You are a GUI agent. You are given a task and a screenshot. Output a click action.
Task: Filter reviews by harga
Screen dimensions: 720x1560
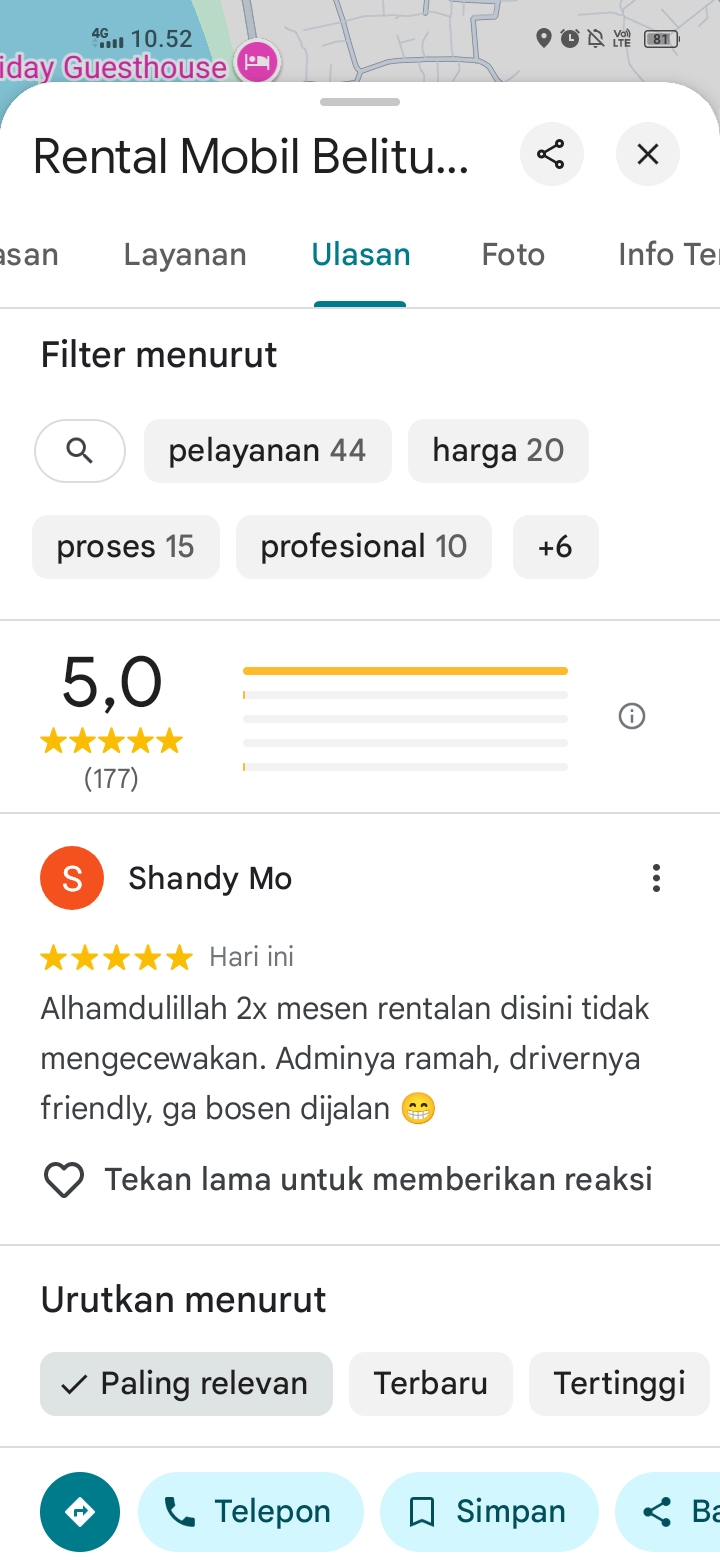(498, 451)
